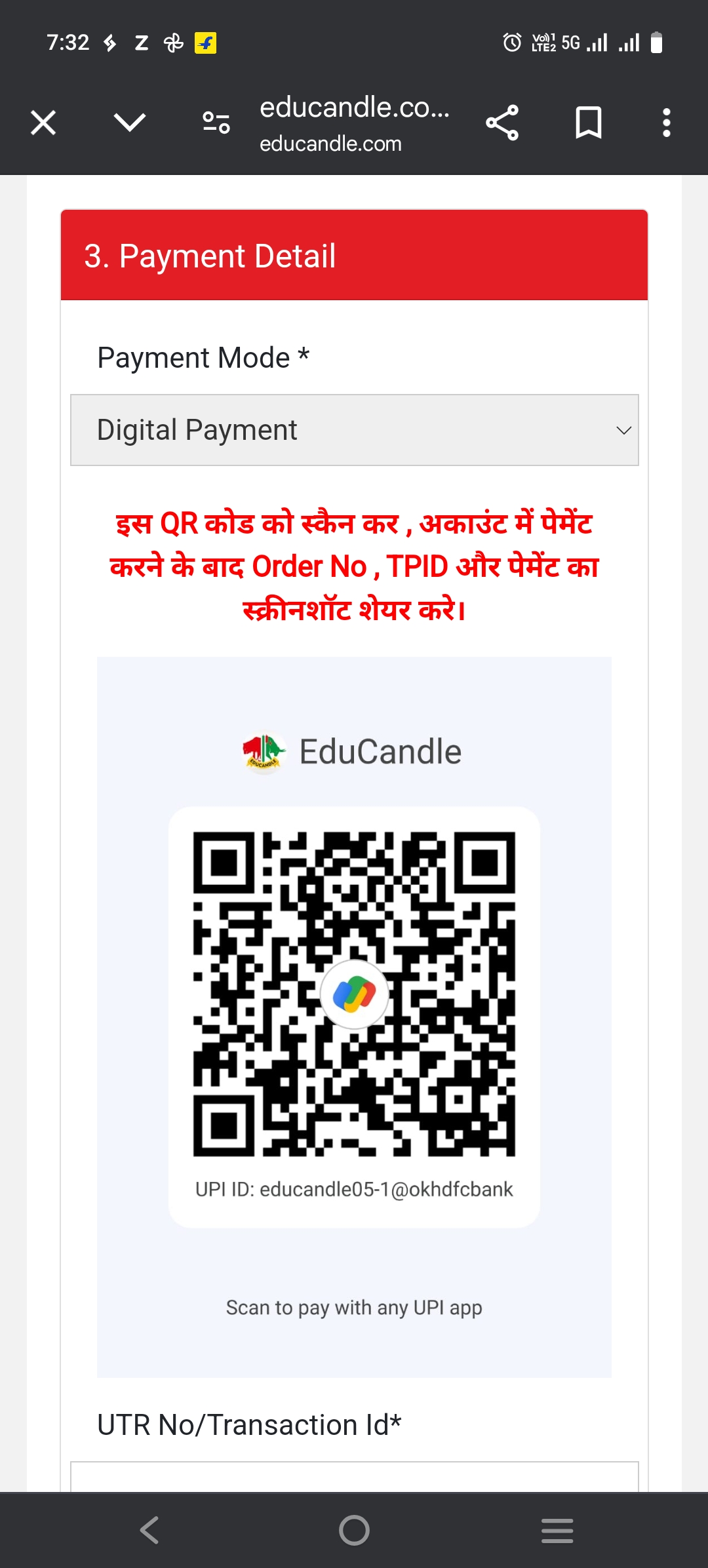Open the browser overflow menu
This screenshot has height=1568, width=708.
click(x=666, y=123)
